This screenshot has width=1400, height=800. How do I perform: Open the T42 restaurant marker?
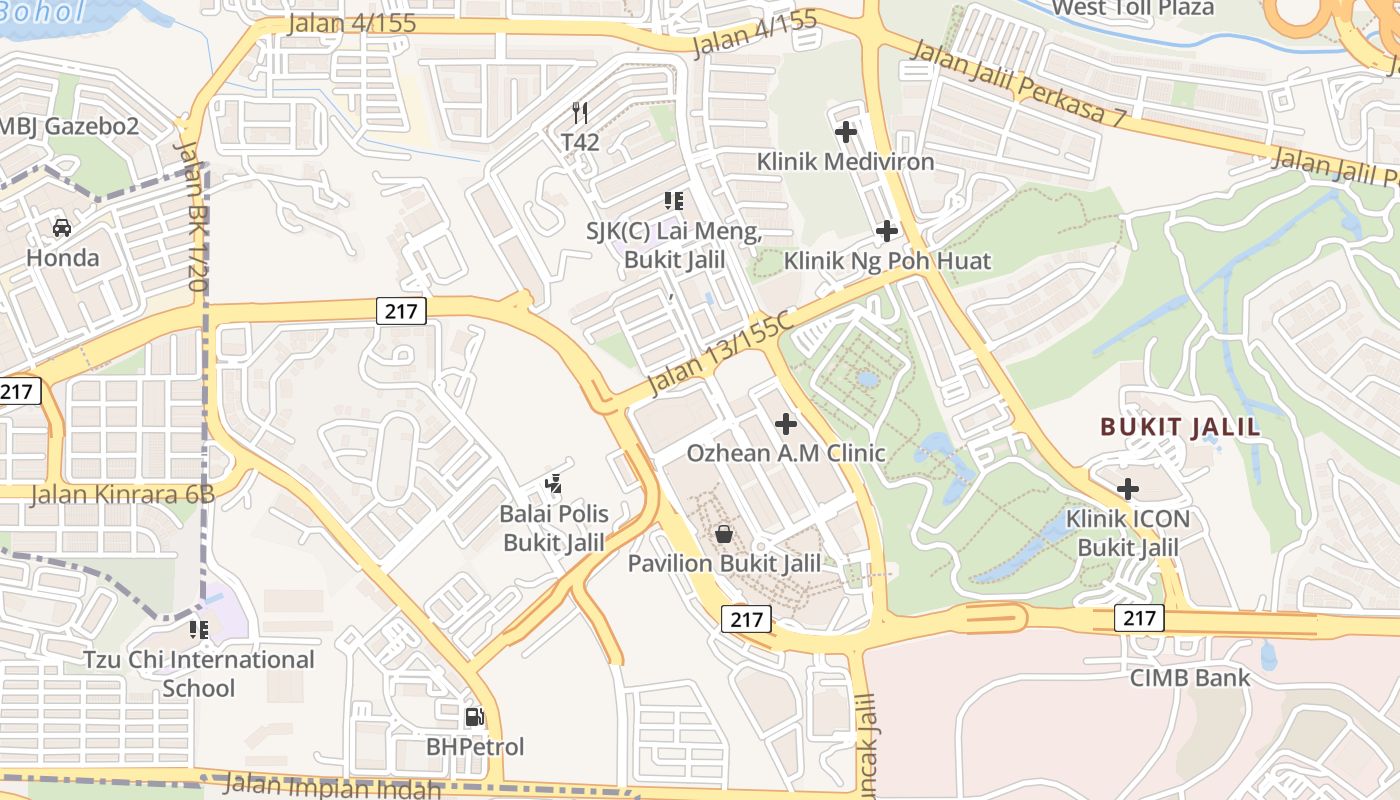(579, 112)
